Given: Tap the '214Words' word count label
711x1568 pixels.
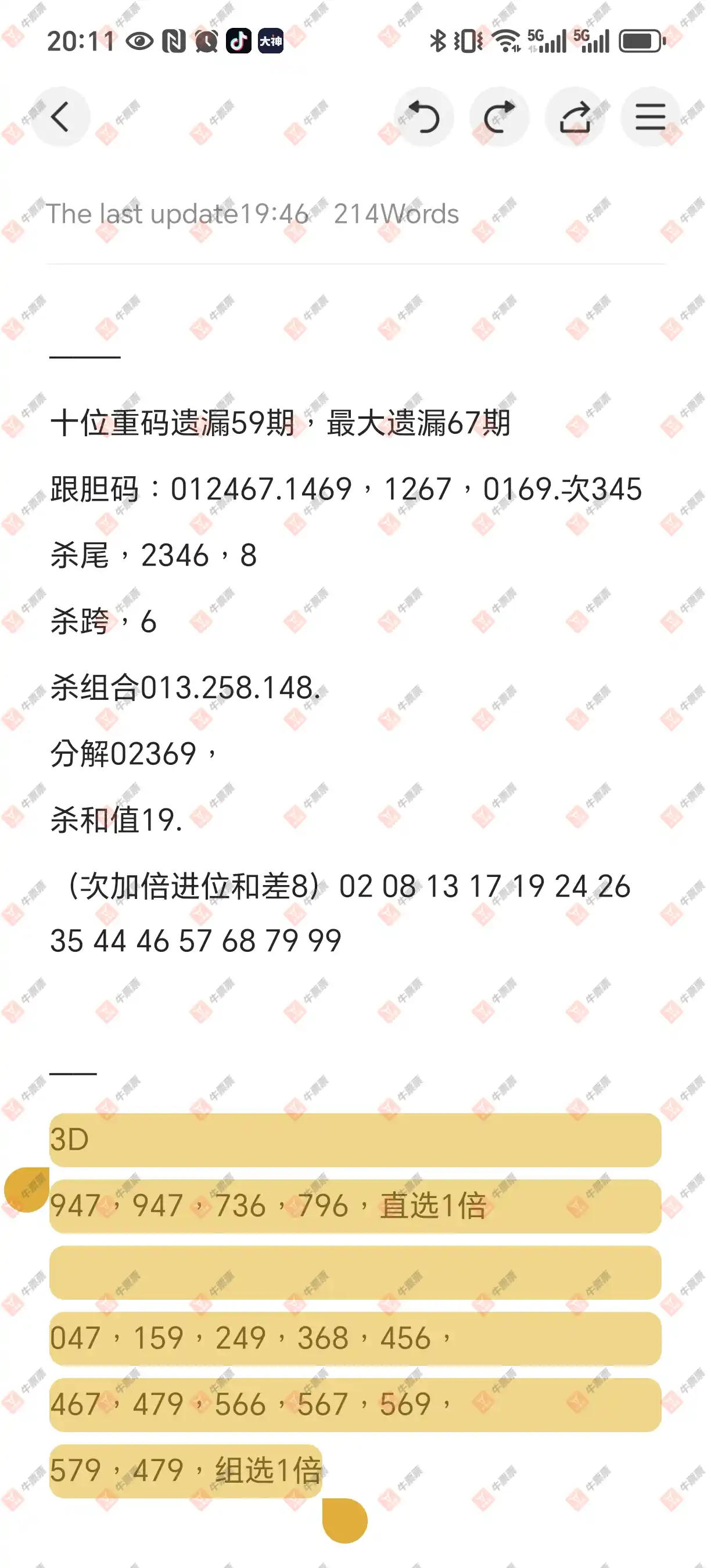Looking at the screenshot, I should coord(395,213).
